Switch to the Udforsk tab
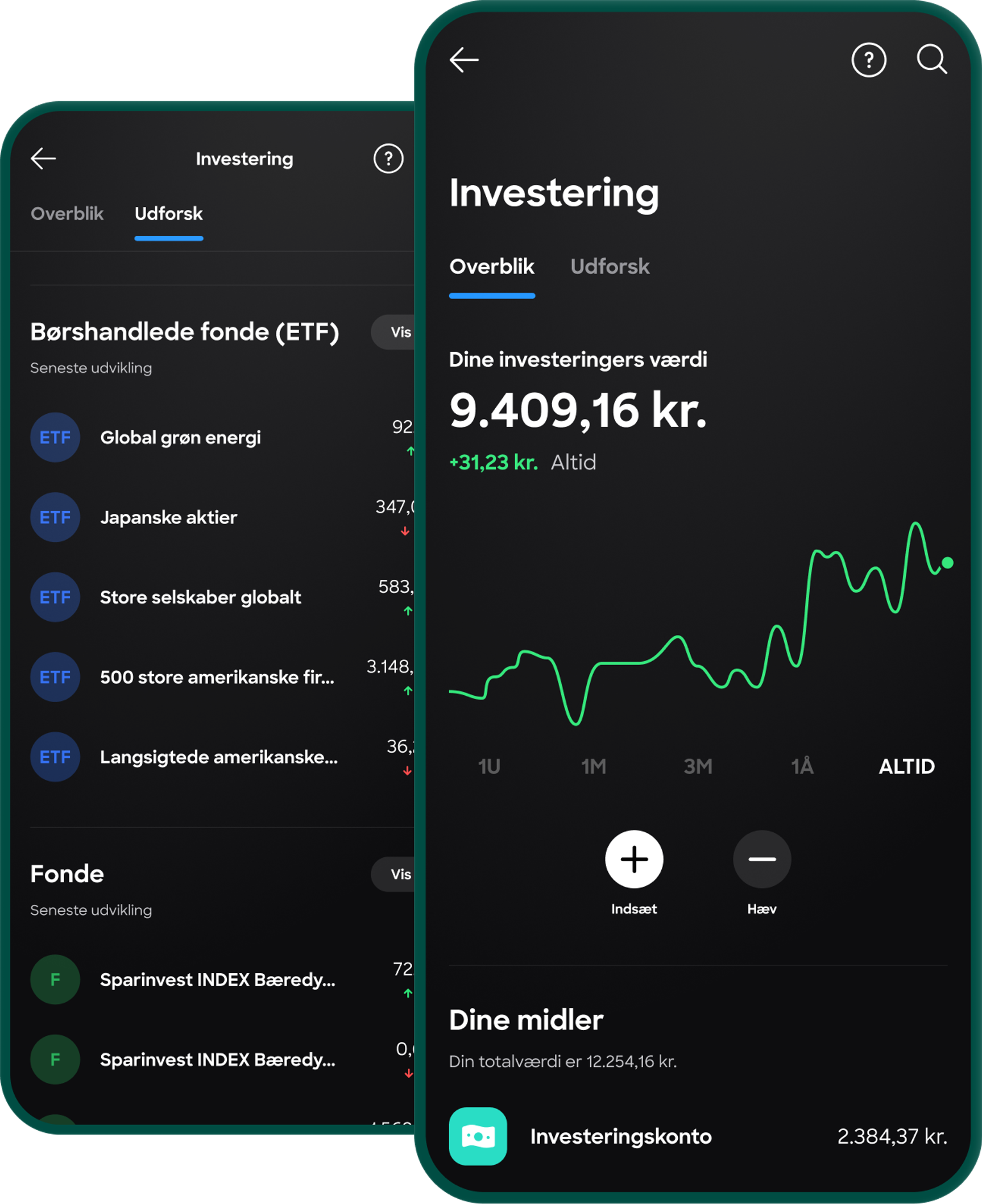The height and width of the screenshot is (1204, 982). (610, 267)
